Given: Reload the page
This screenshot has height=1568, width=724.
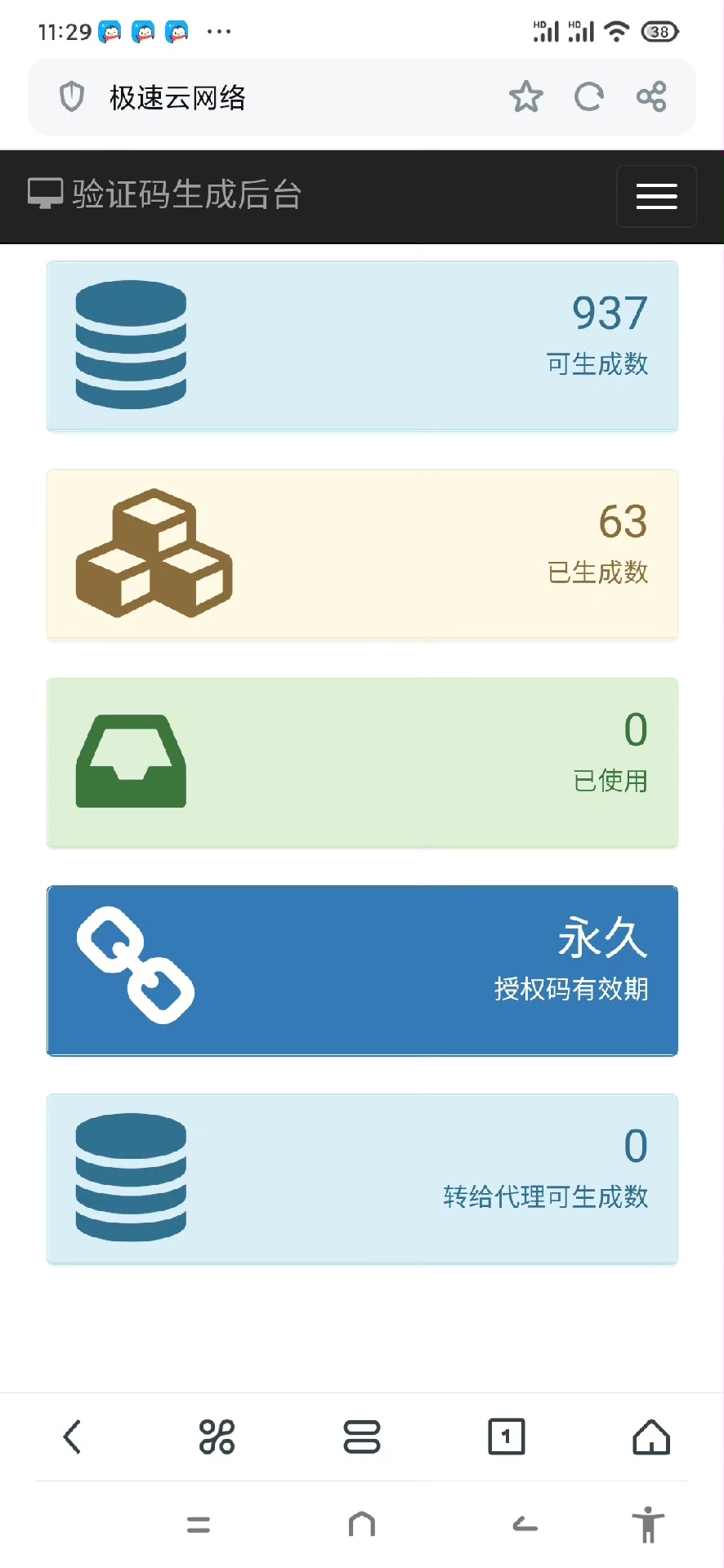Looking at the screenshot, I should (588, 97).
